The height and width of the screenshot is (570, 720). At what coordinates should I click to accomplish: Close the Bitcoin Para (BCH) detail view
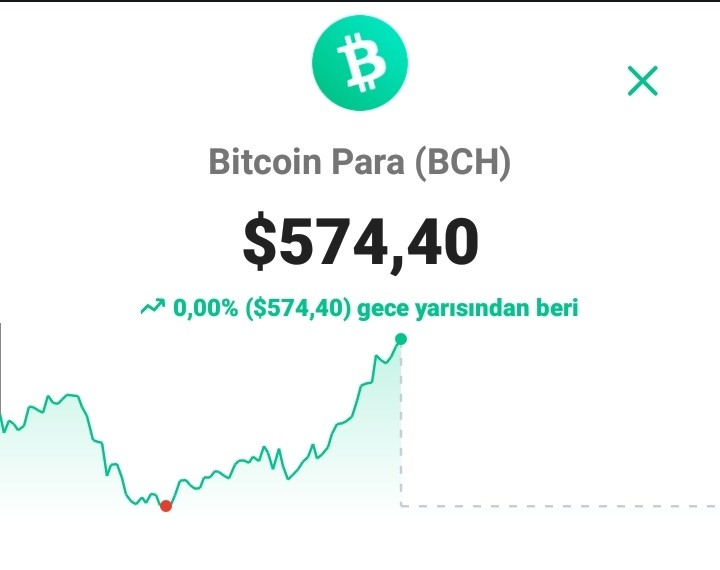pos(642,81)
